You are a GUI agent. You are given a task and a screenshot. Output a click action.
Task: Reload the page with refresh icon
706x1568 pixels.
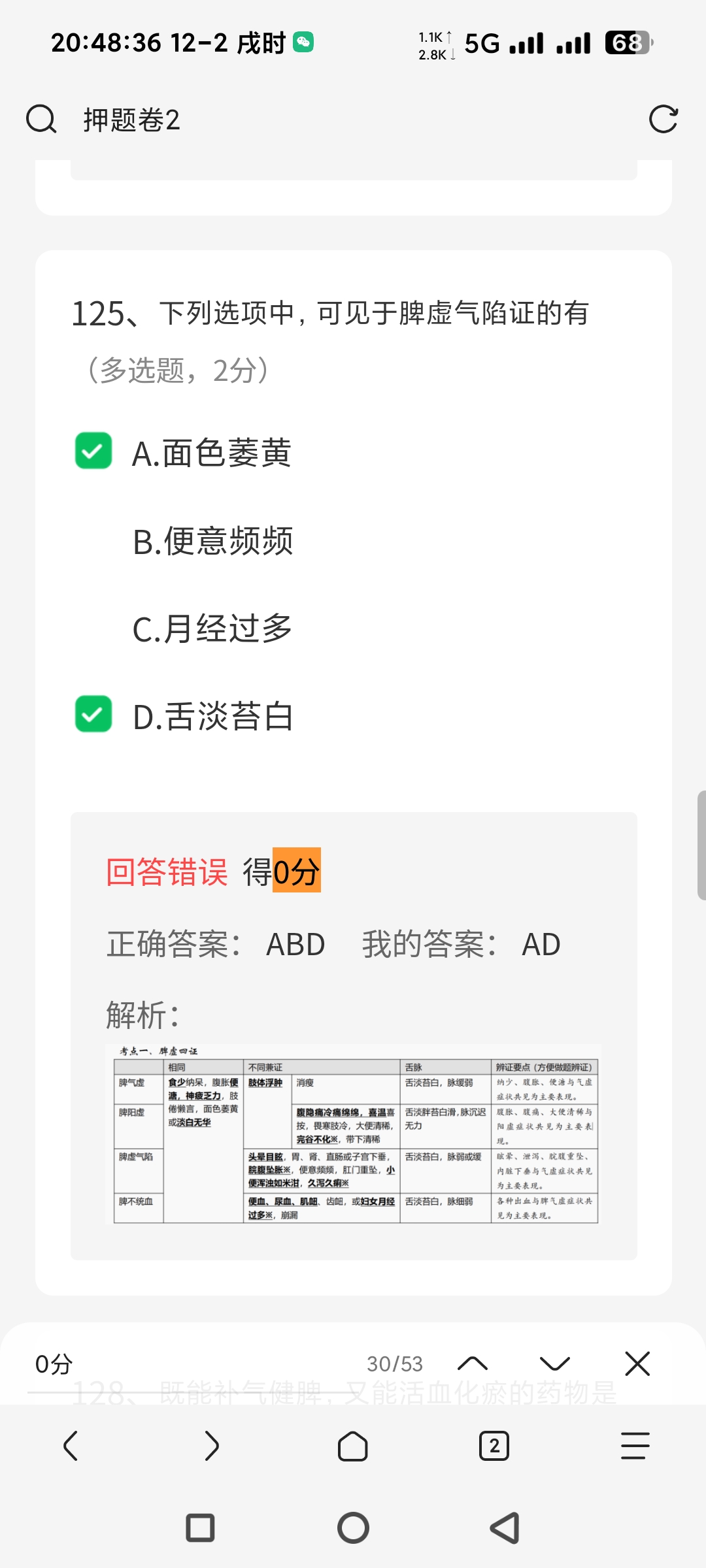[x=663, y=120]
